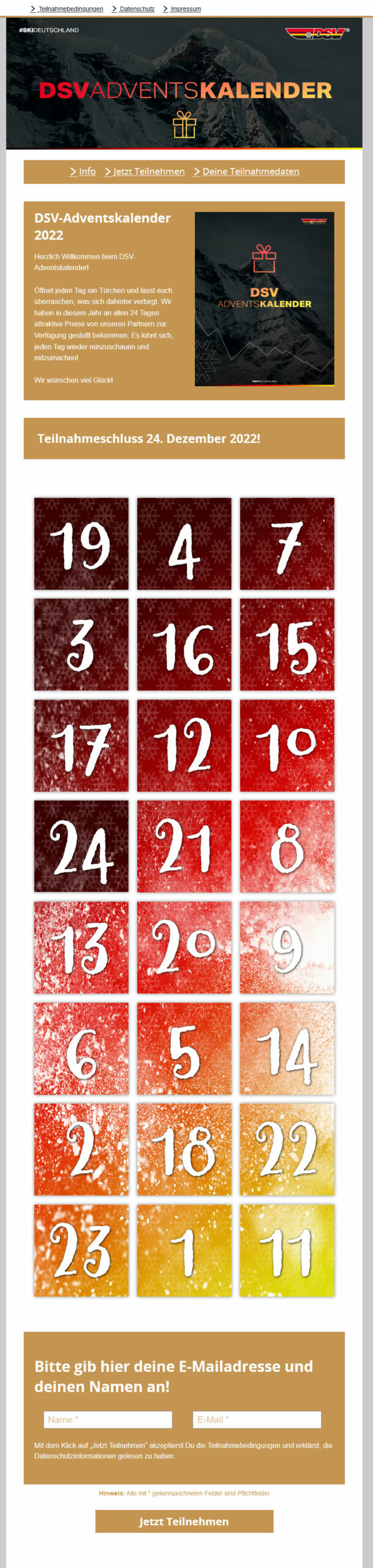373x1568 pixels.
Task: Go to the Jetzt Teilnehmen anchor link
Action: [x=149, y=171]
